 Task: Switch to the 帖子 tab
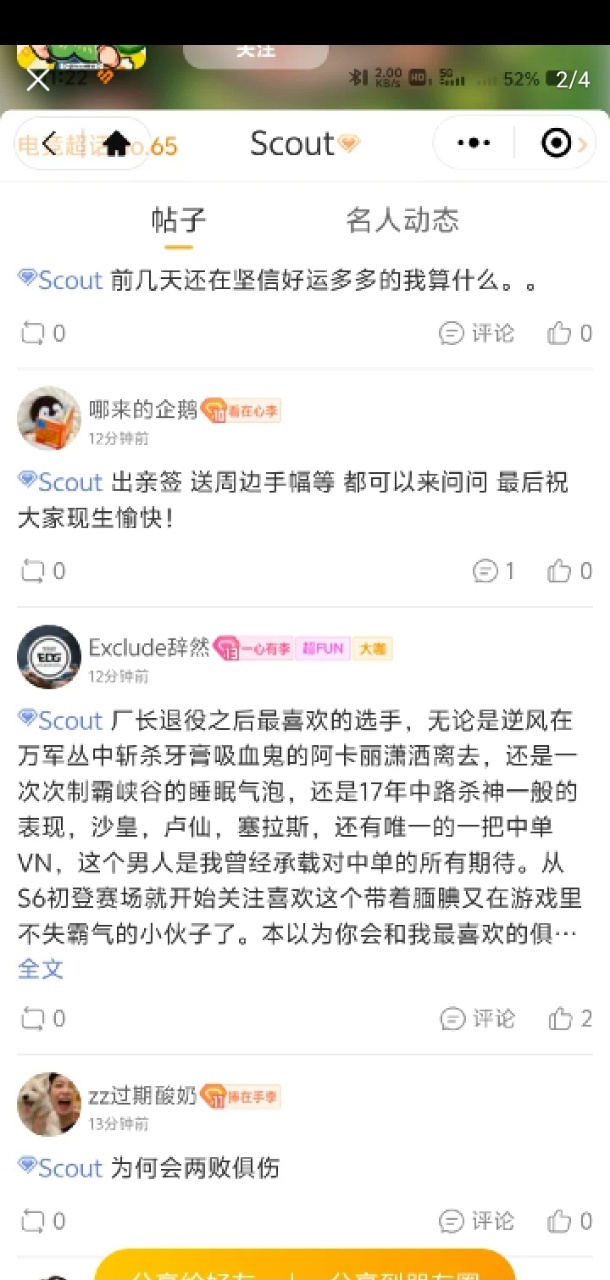pyautogui.click(x=179, y=220)
